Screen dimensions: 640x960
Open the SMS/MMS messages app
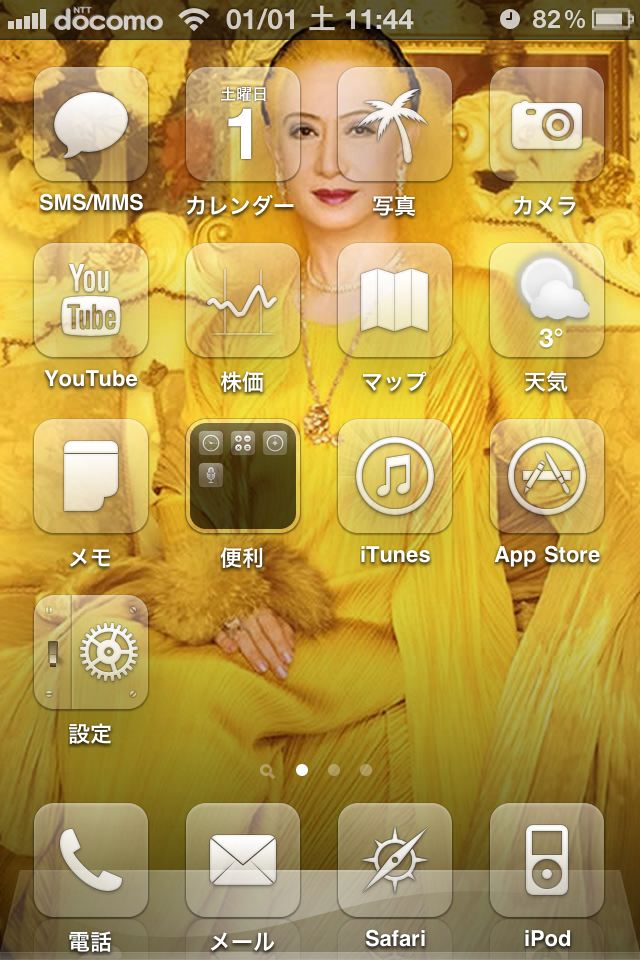click(x=91, y=124)
